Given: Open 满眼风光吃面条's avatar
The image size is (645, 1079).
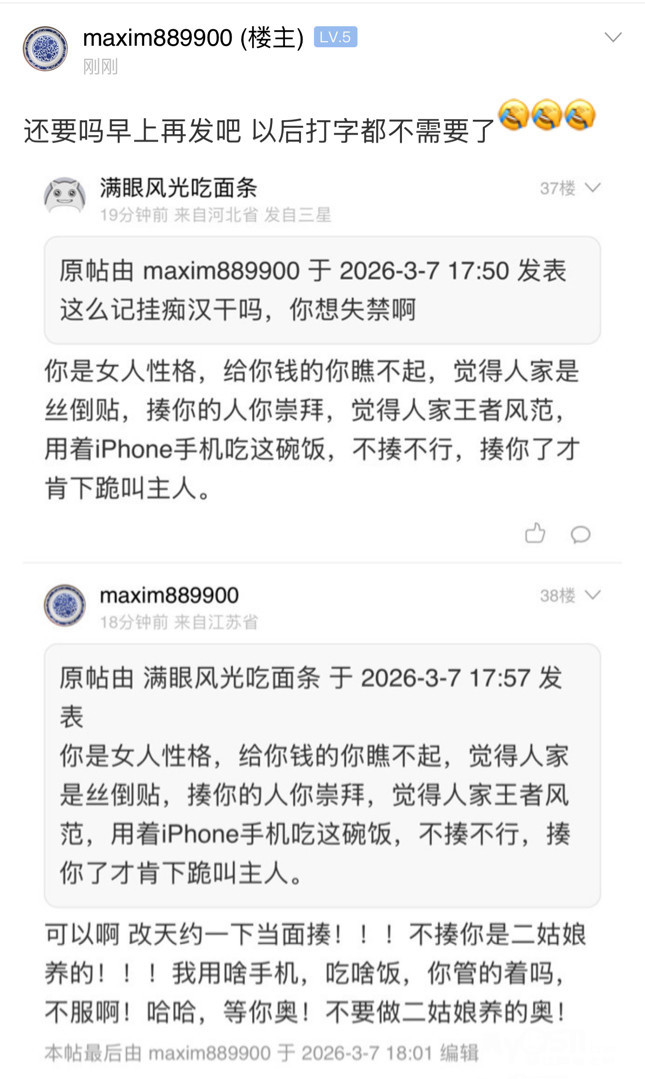Looking at the screenshot, I should click(x=64, y=195).
